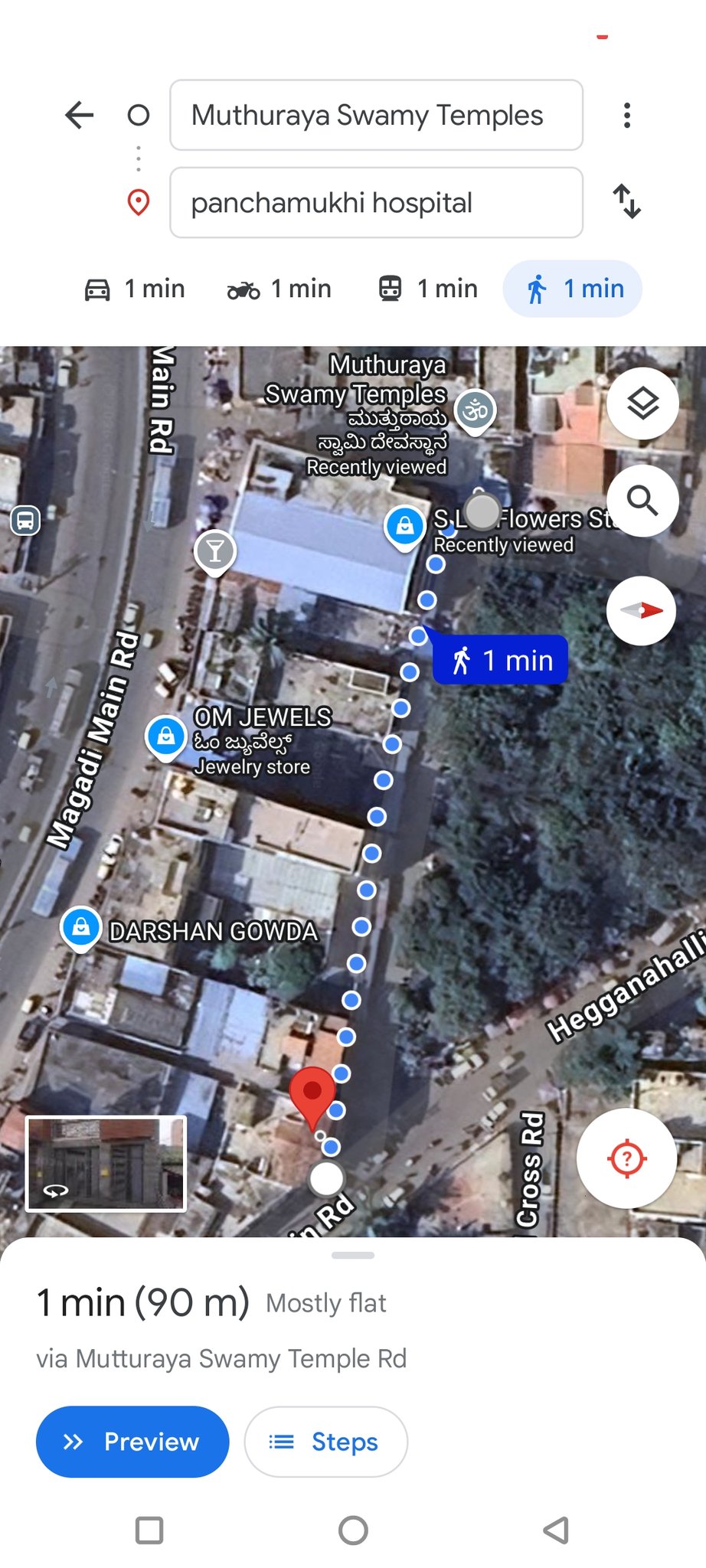Reset map orientation with compass
706x1568 pixels.
point(641,611)
